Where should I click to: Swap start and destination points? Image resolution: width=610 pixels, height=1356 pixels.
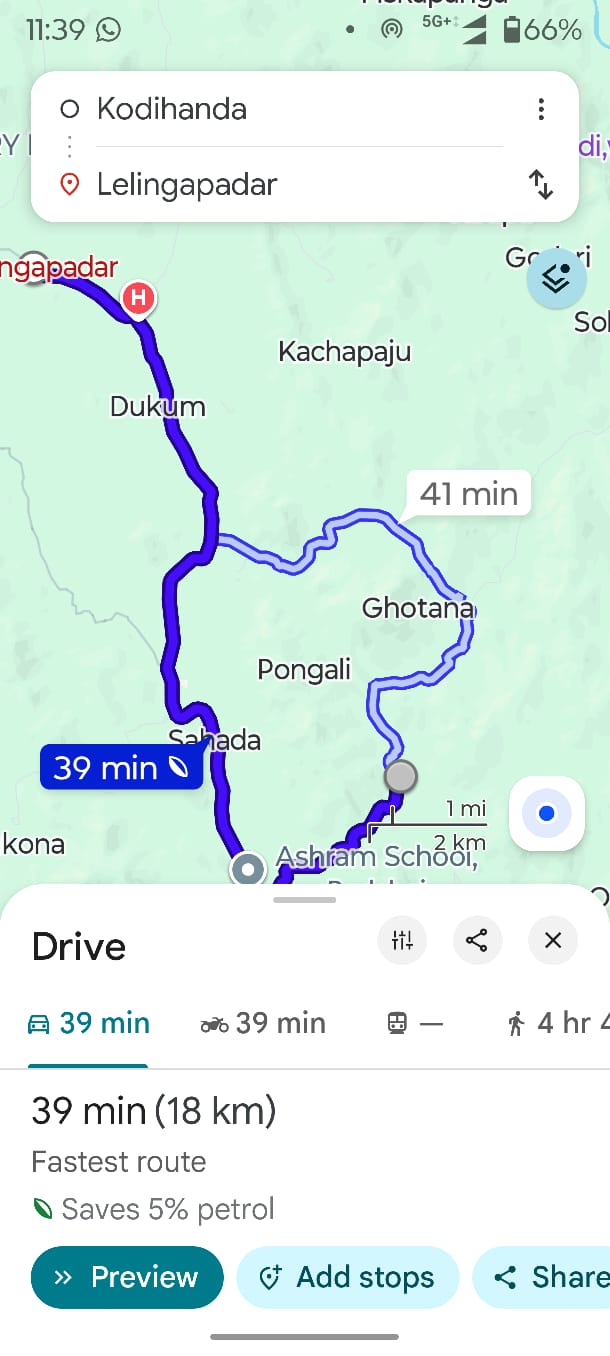[541, 184]
